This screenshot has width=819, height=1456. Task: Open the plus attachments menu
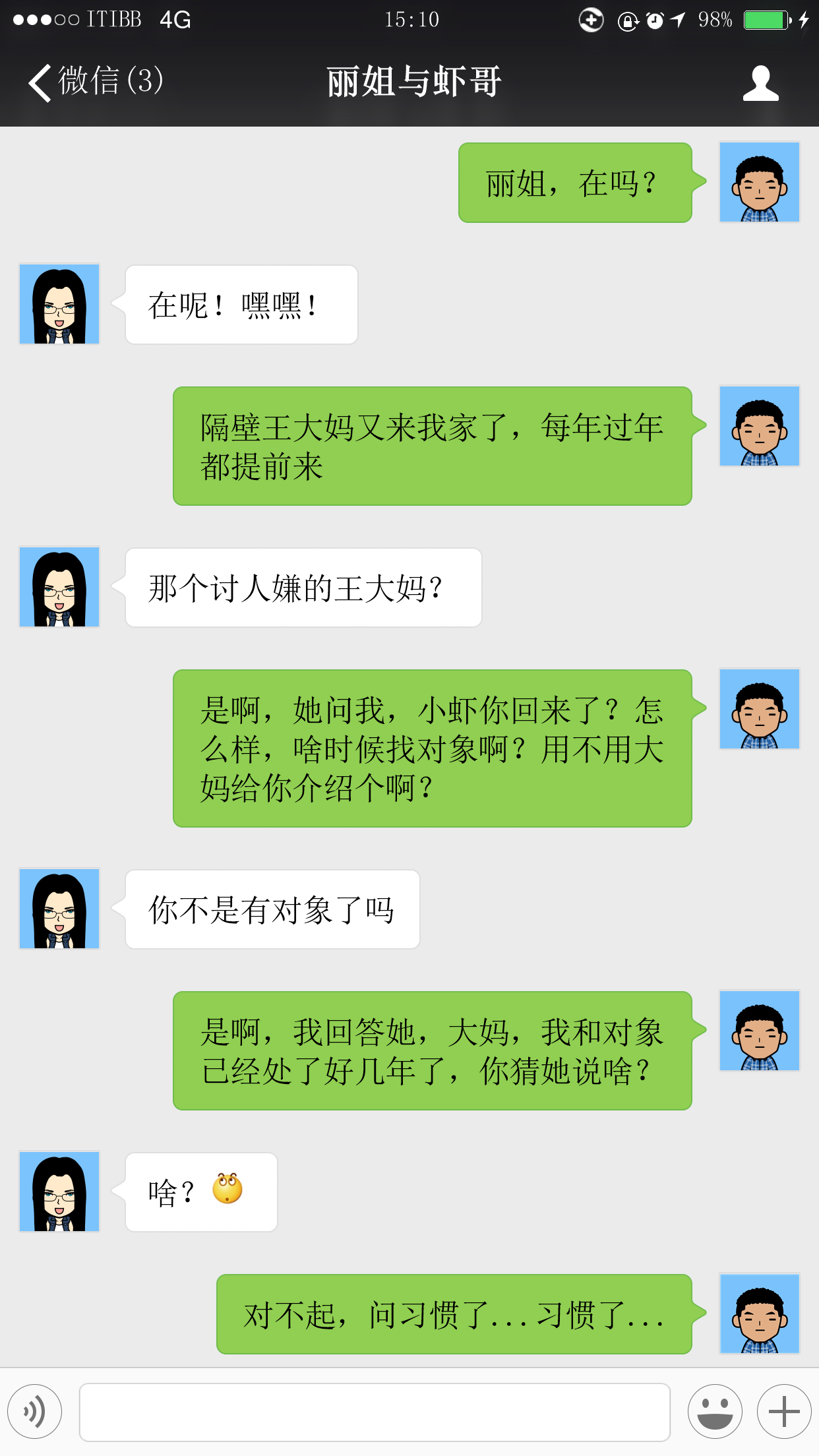784,1412
